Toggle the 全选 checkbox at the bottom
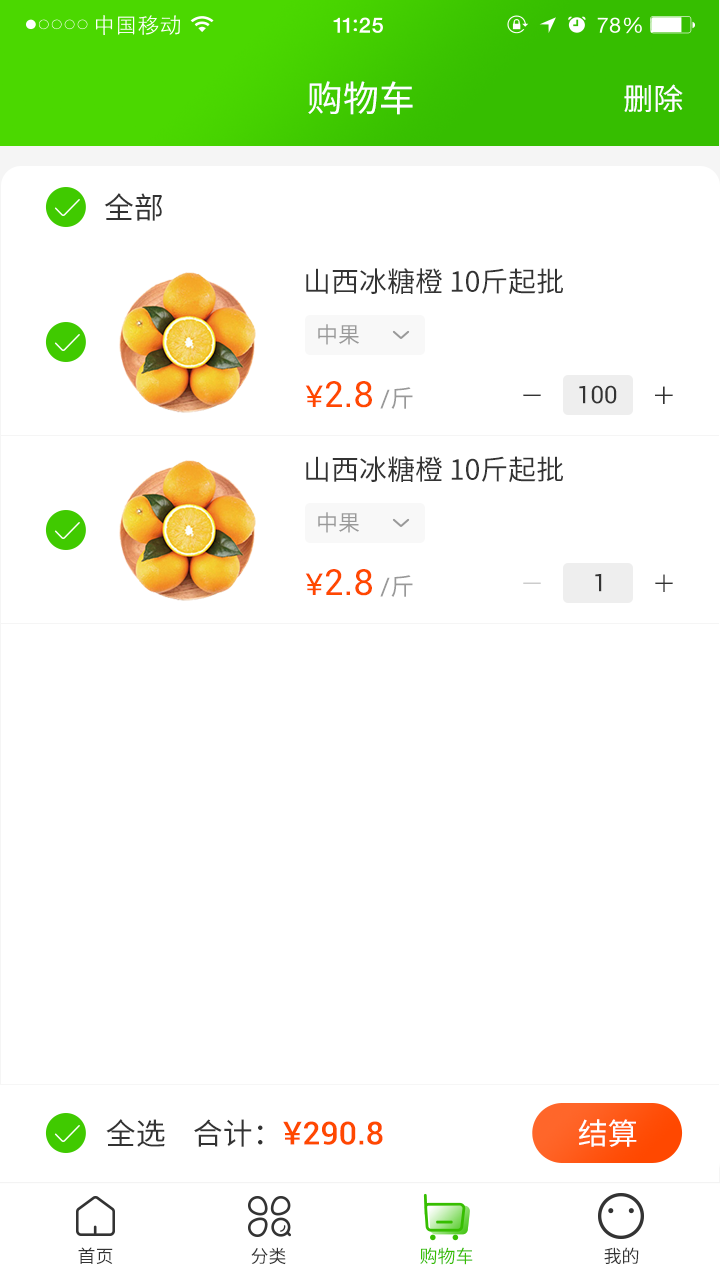 point(66,1133)
